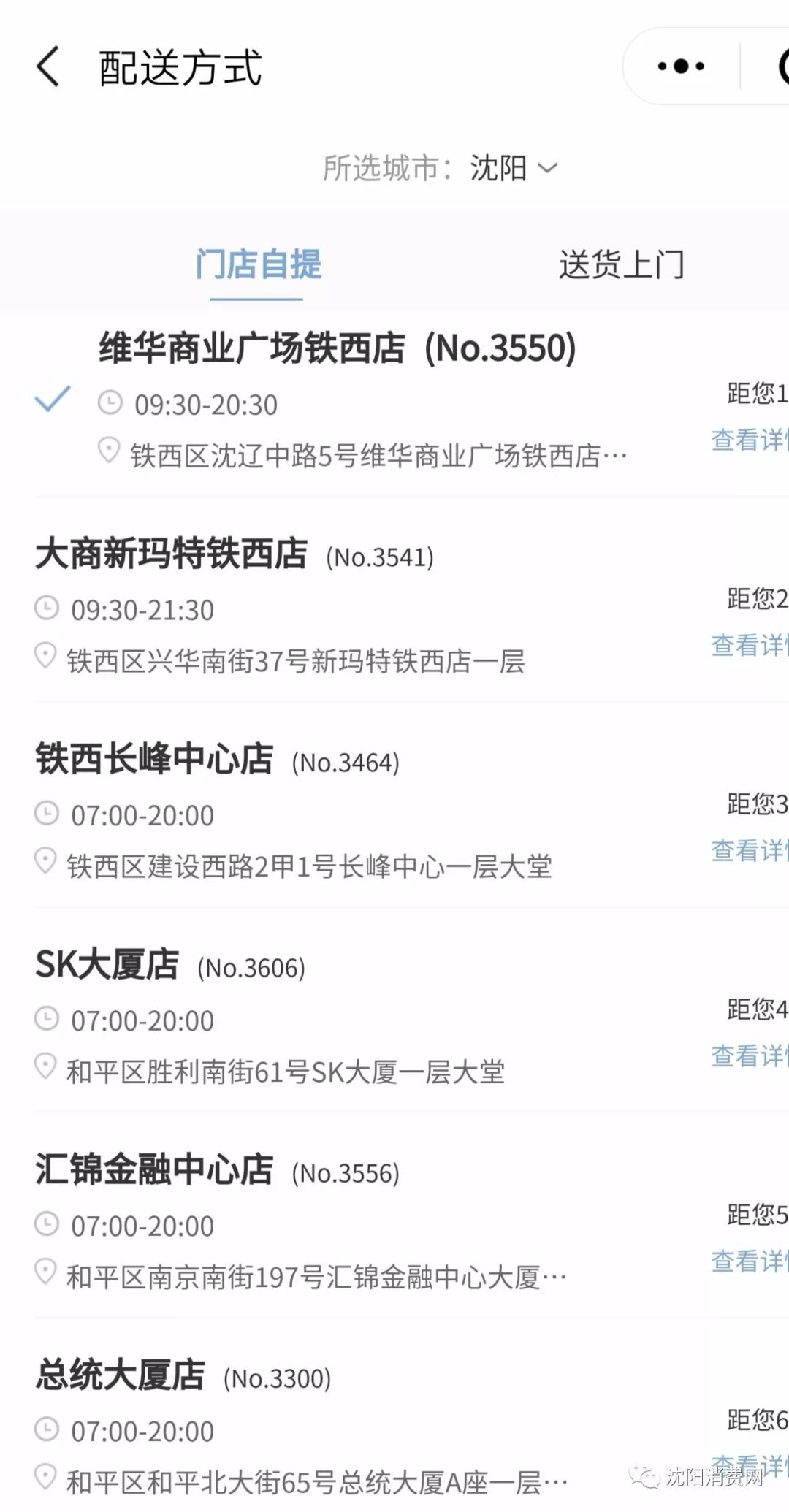This screenshot has width=789, height=1512.
Task: Switch to the 送货上门 tab
Action: pos(621,264)
